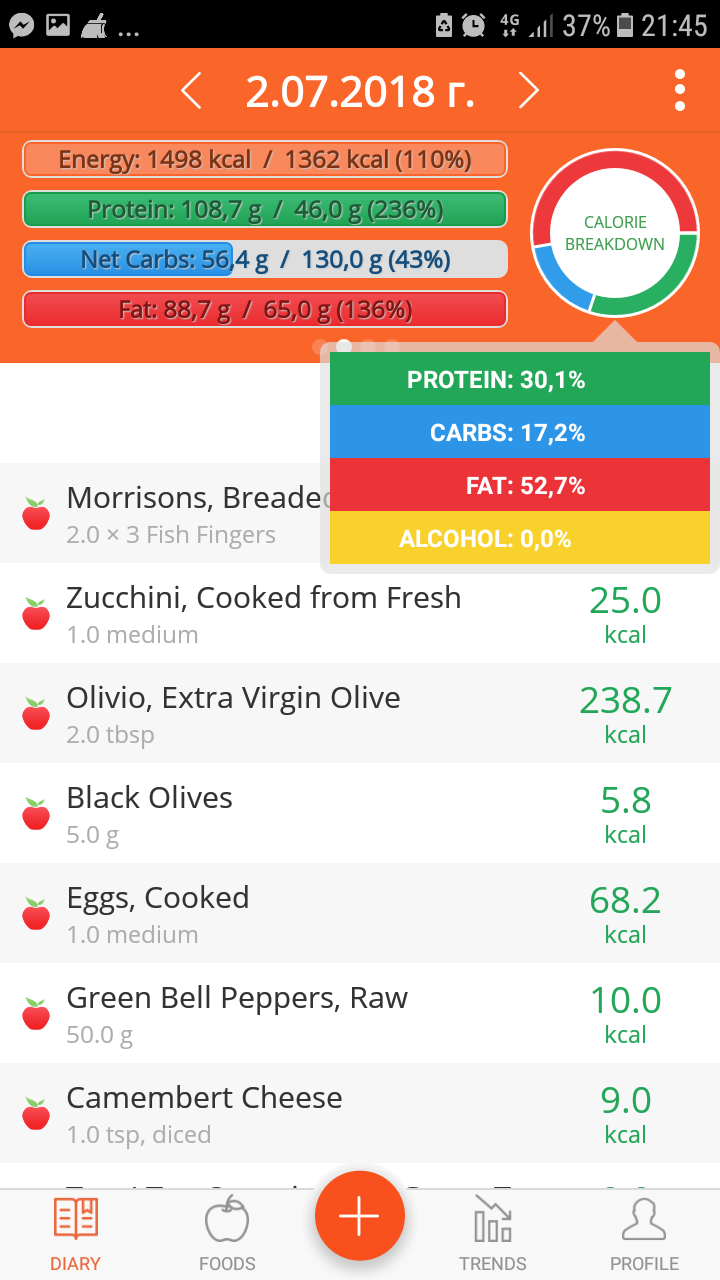Switch to the Diary tab
The image size is (720, 1280).
[x=75, y=1235]
